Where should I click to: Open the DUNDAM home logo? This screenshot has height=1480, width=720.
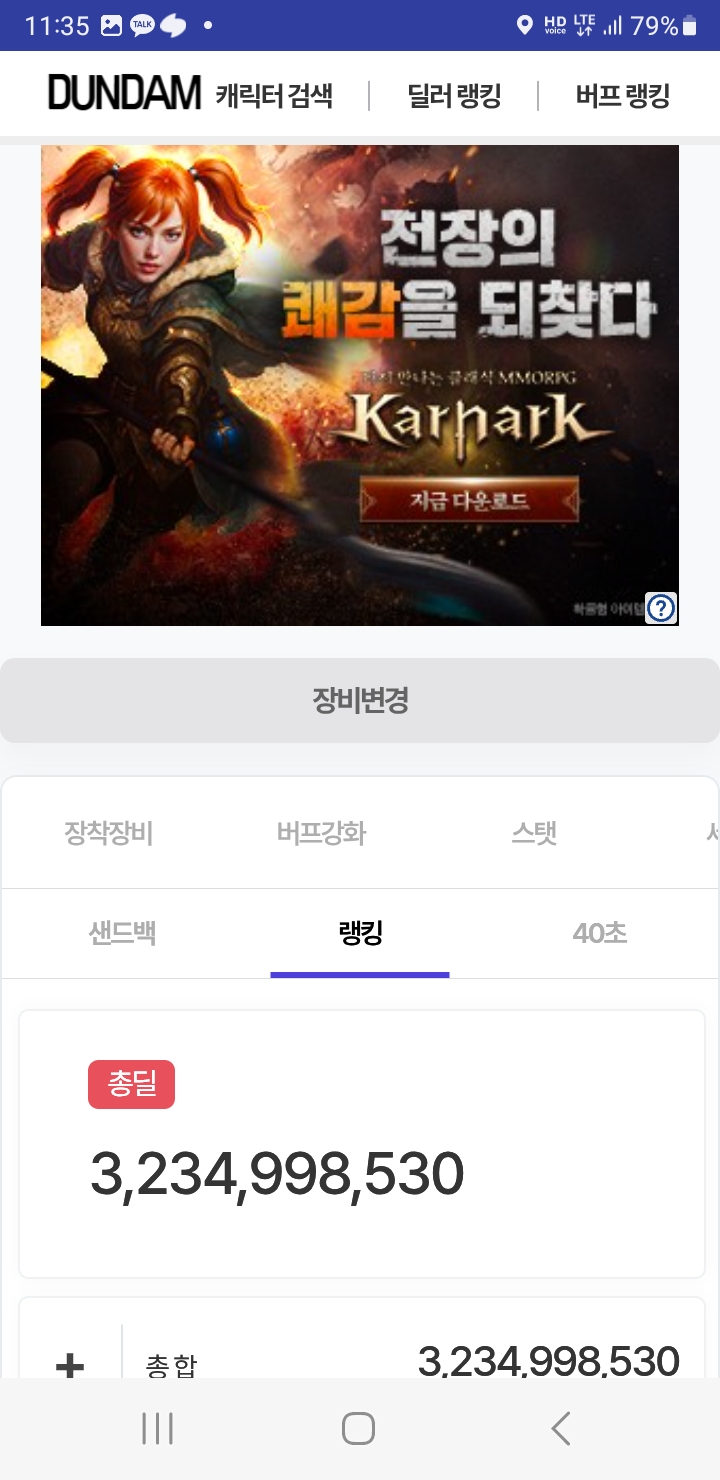(x=124, y=94)
